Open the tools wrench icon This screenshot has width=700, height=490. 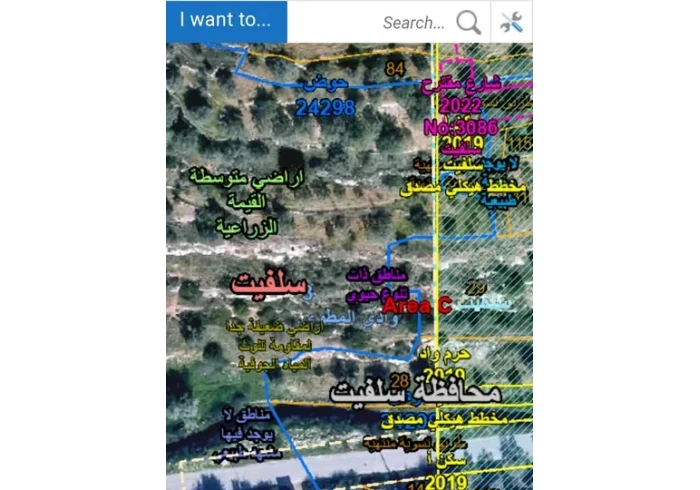512,22
